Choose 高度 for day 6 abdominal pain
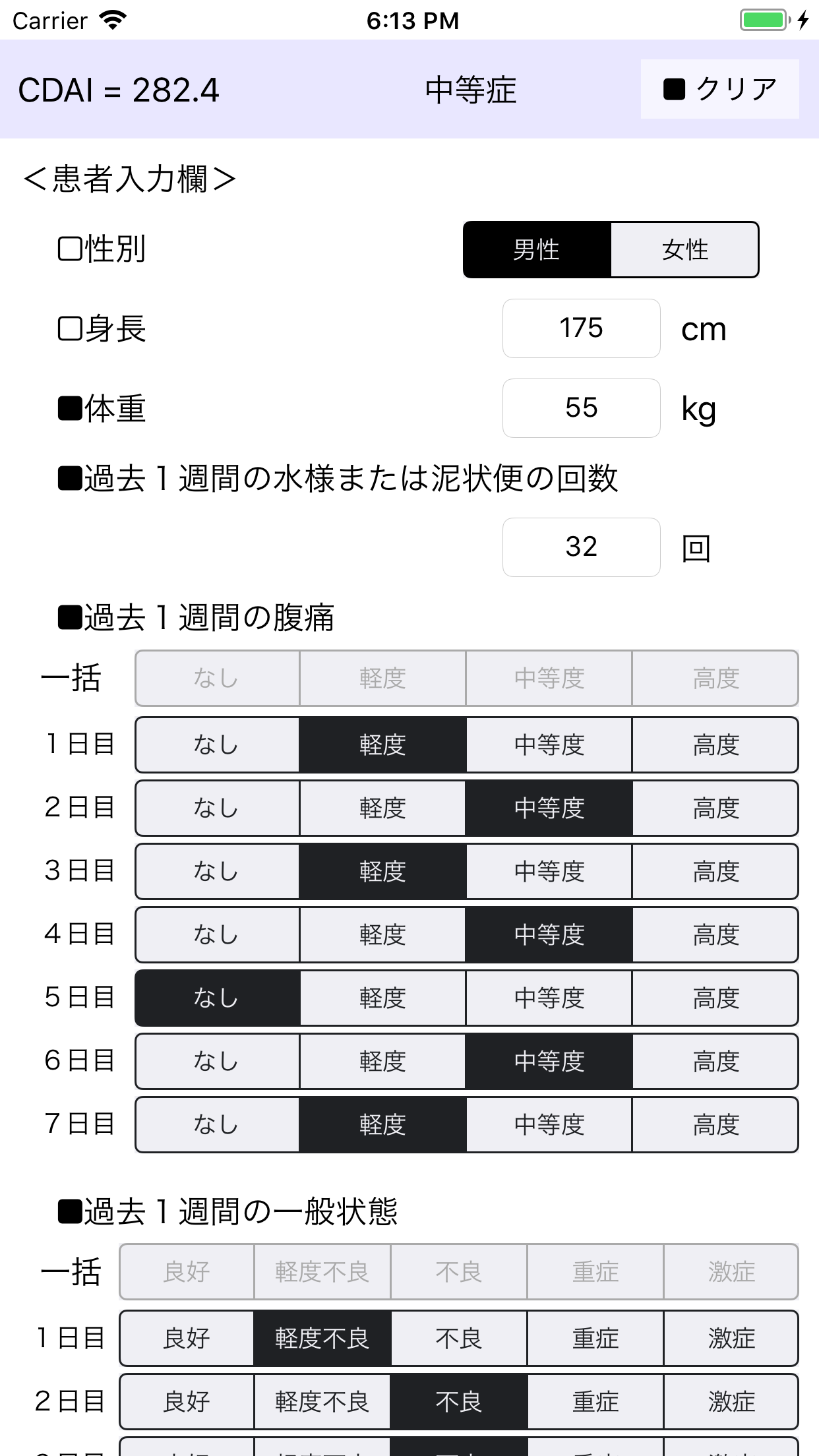The width and height of the screenshot is (819, 1456). click(715, 1062)
